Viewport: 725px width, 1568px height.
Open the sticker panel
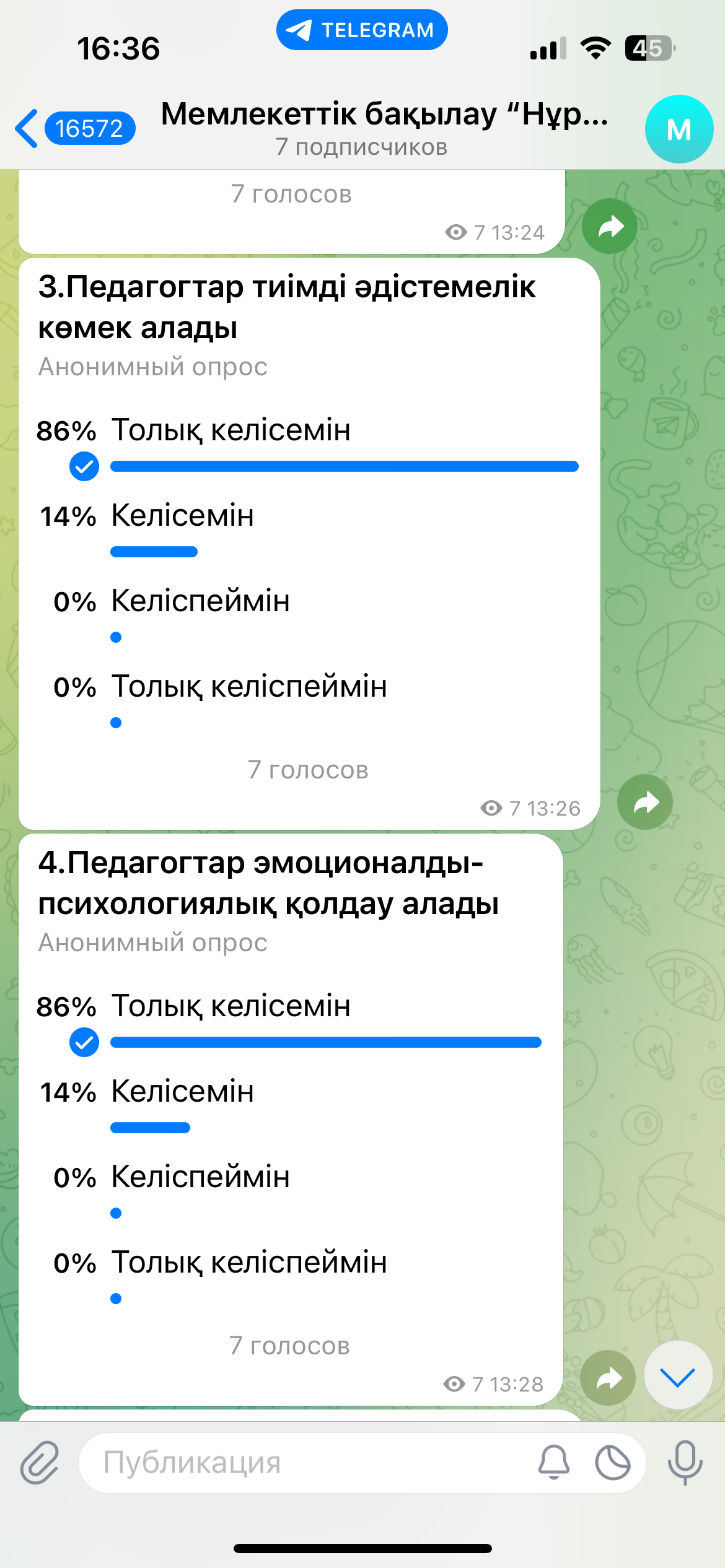(613, 1463)
